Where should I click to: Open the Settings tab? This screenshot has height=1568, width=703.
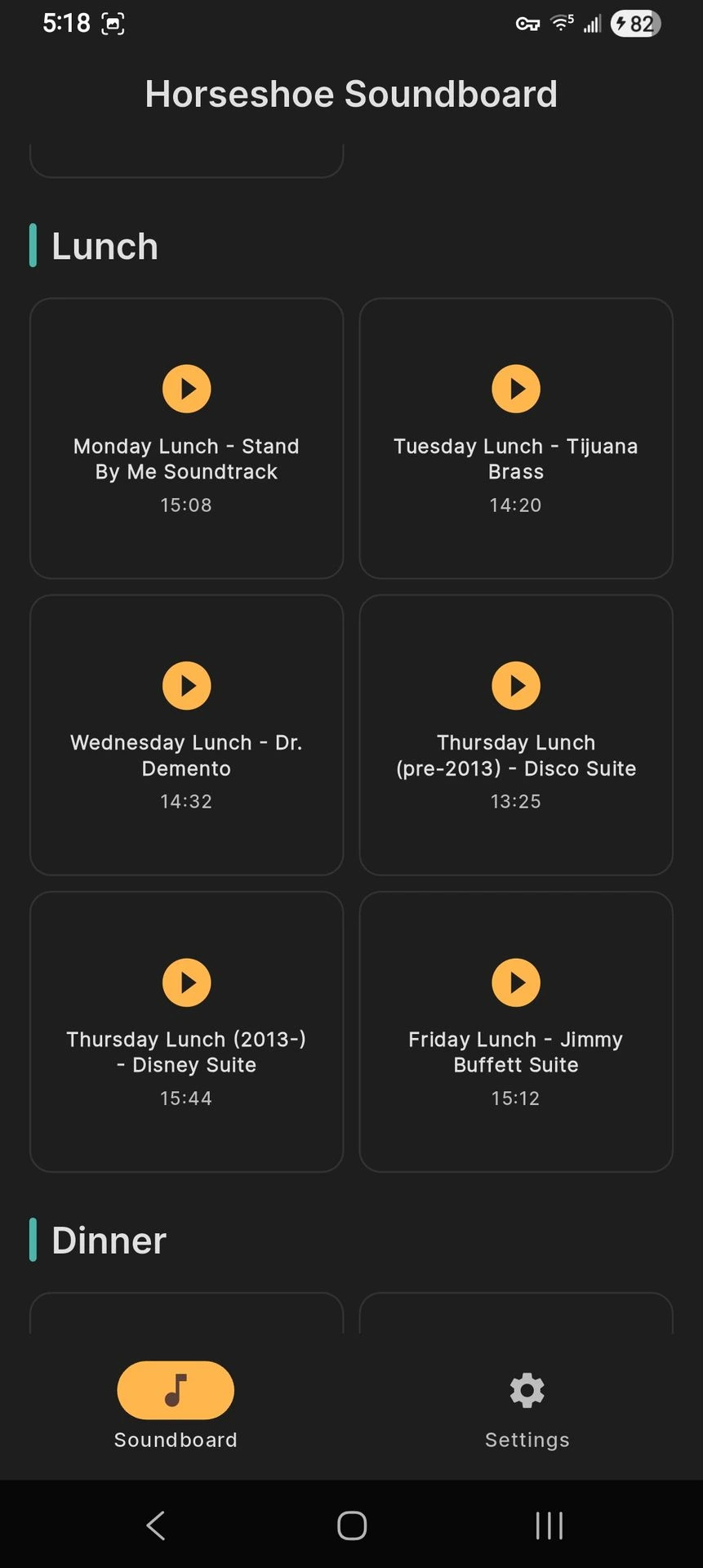click(x=527, y=1405)
